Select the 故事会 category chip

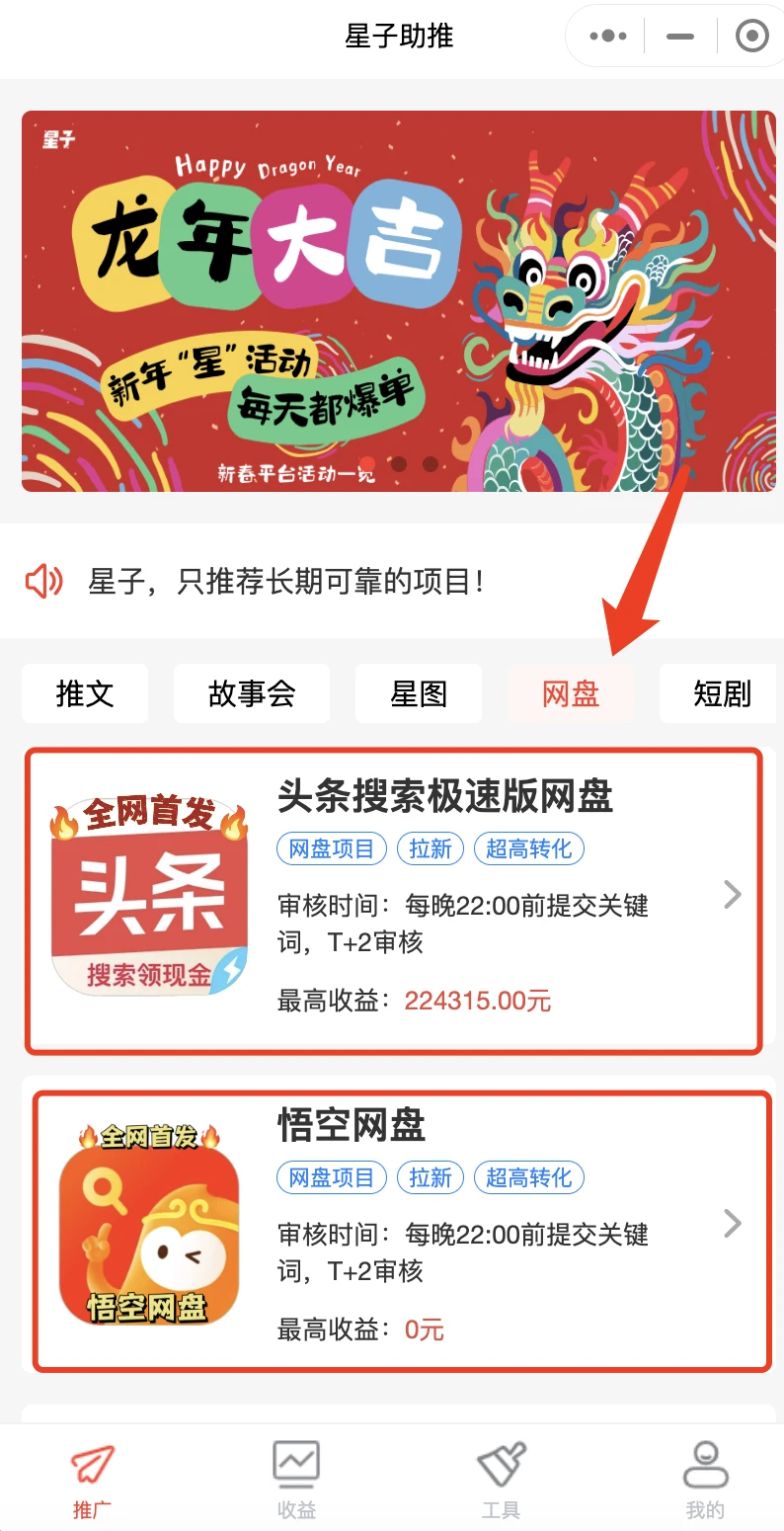(x=252, y=693)
